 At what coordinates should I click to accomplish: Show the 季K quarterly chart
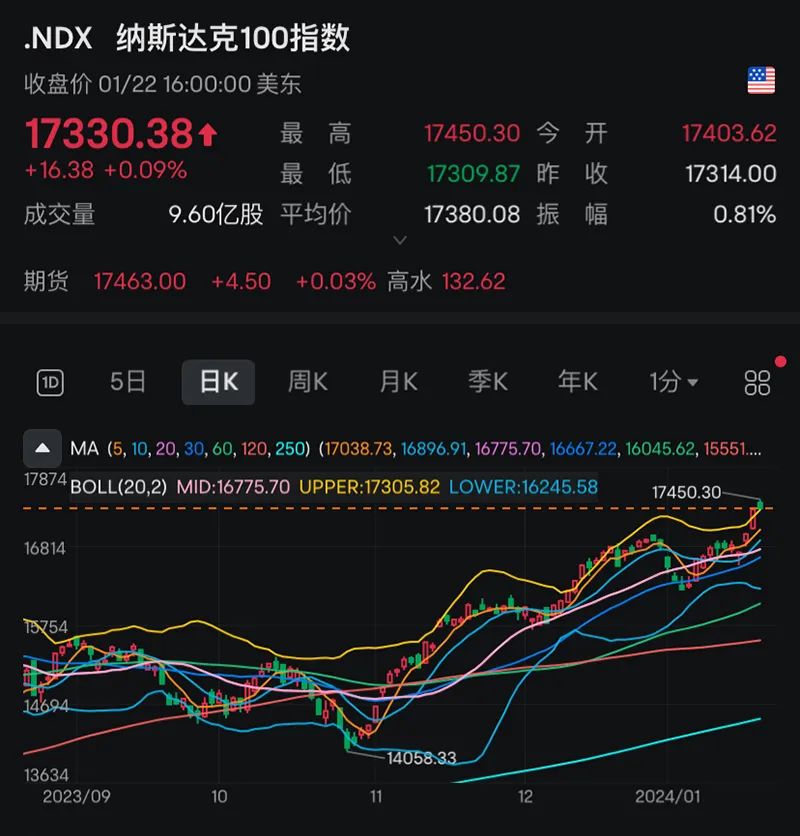pos(488,382)
